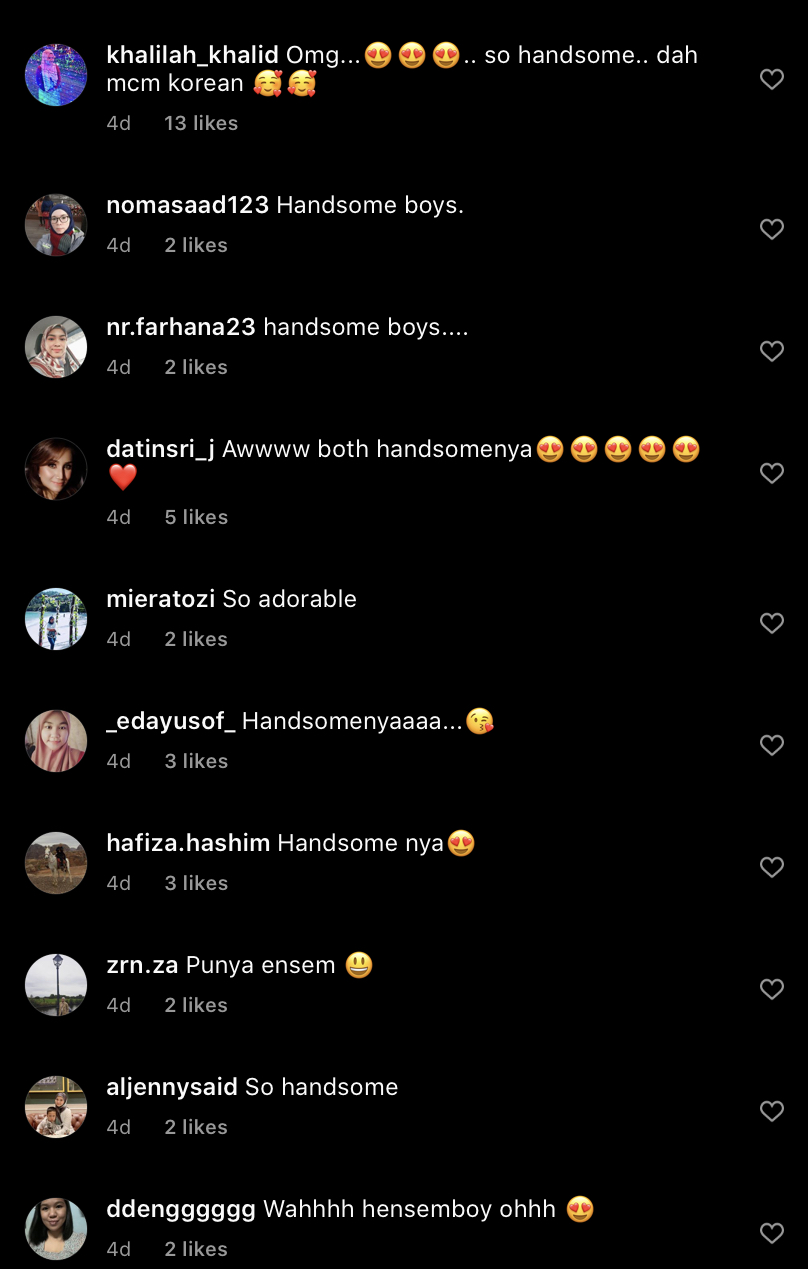Viewport: 808px width, 1269px height.
Task: Like zrn.za's comment
Action: point(772,990)
